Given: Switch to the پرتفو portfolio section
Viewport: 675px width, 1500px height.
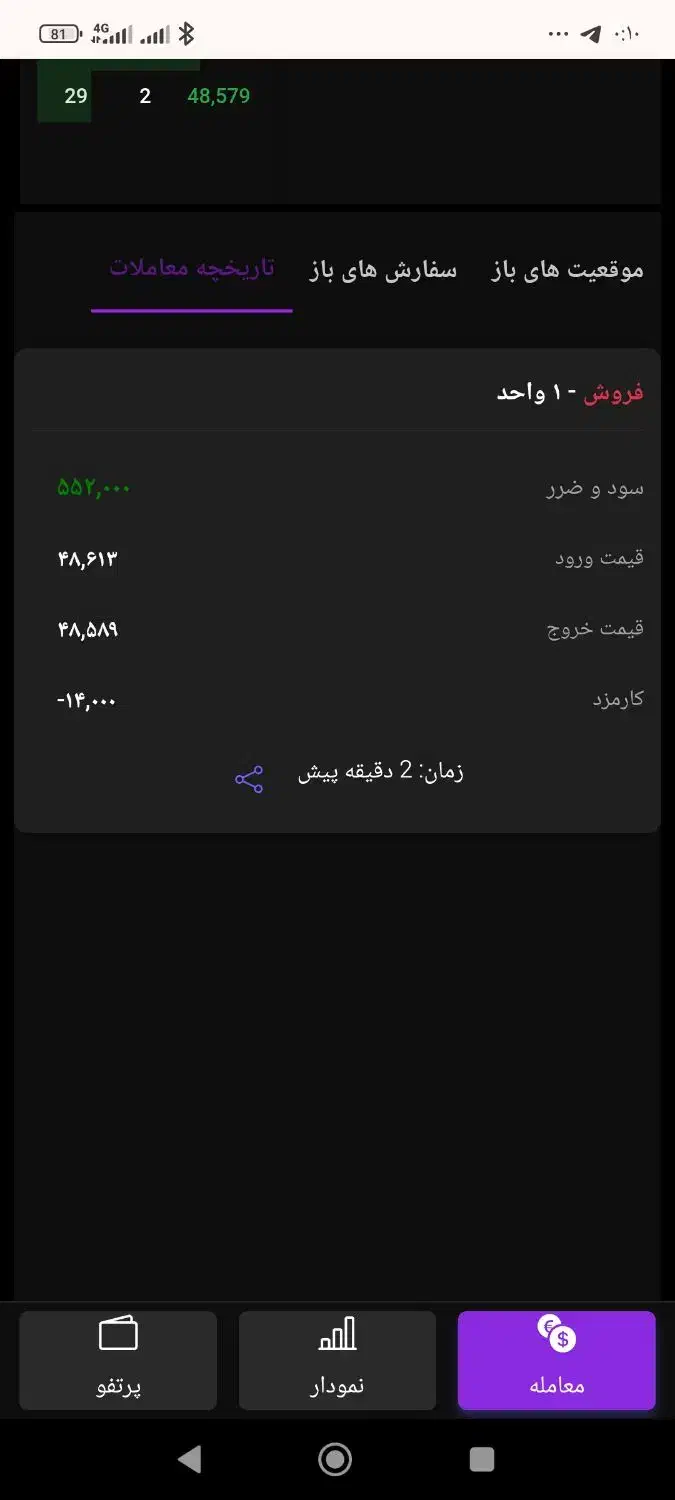Looking at the screenshot, I should pos(118,1360).
